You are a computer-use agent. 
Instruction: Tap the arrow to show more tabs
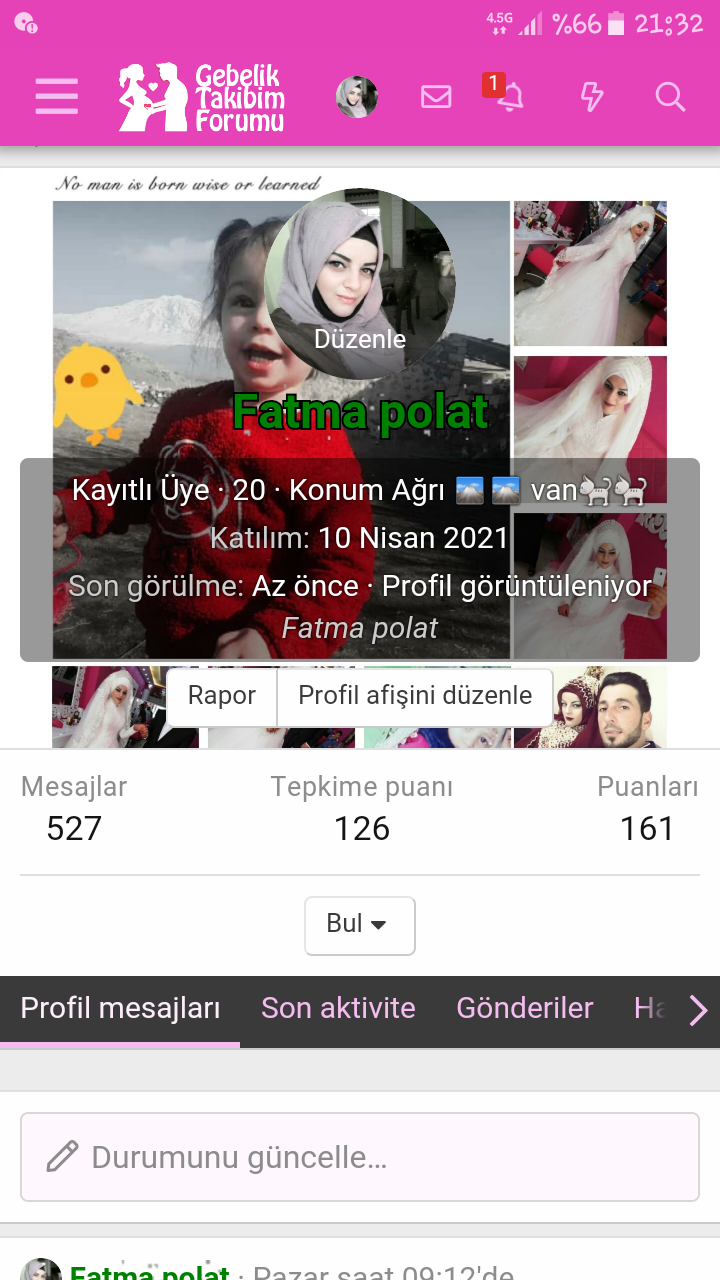pyautogui.click(x=698, y=1010)
